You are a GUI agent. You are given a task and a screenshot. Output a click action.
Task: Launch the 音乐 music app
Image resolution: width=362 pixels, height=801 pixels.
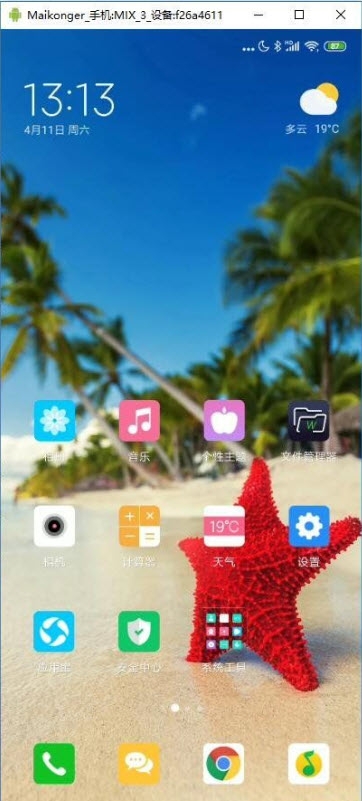tap(139, 420)
